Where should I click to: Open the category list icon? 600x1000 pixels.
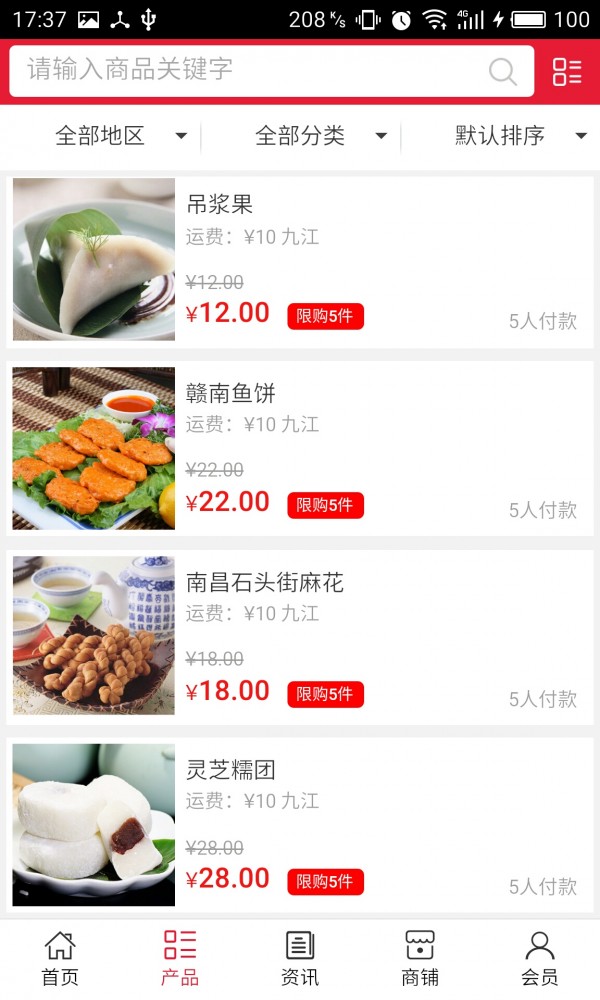tap(567, 71)
